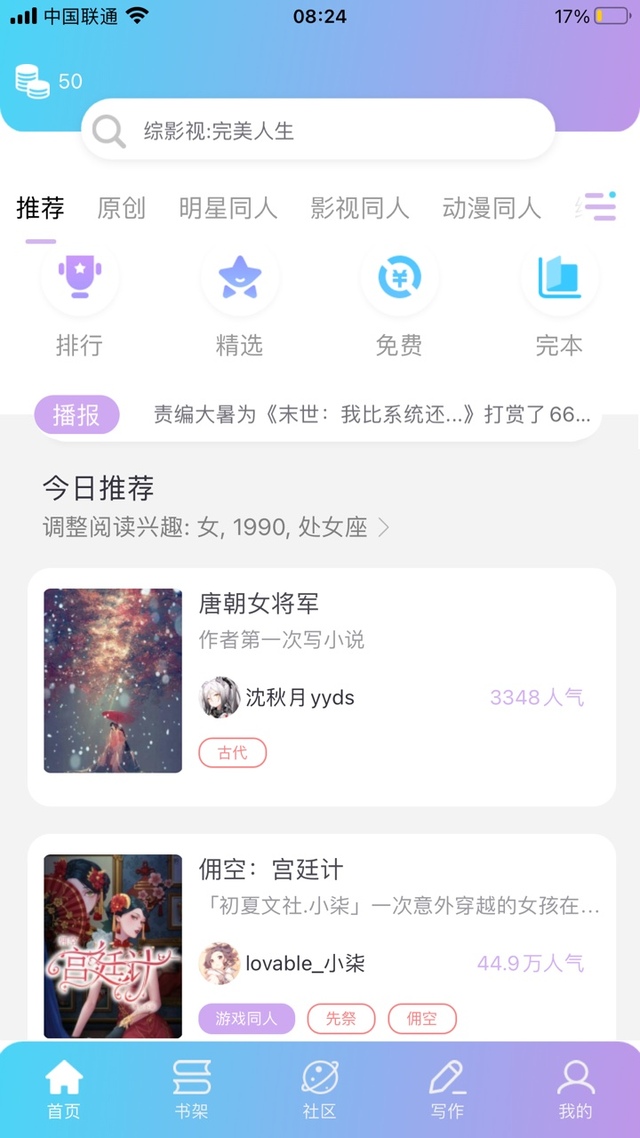The image size is (640, 1138).
Task: Open the search box 综影视:完美人生
Action: pos(318,131)
